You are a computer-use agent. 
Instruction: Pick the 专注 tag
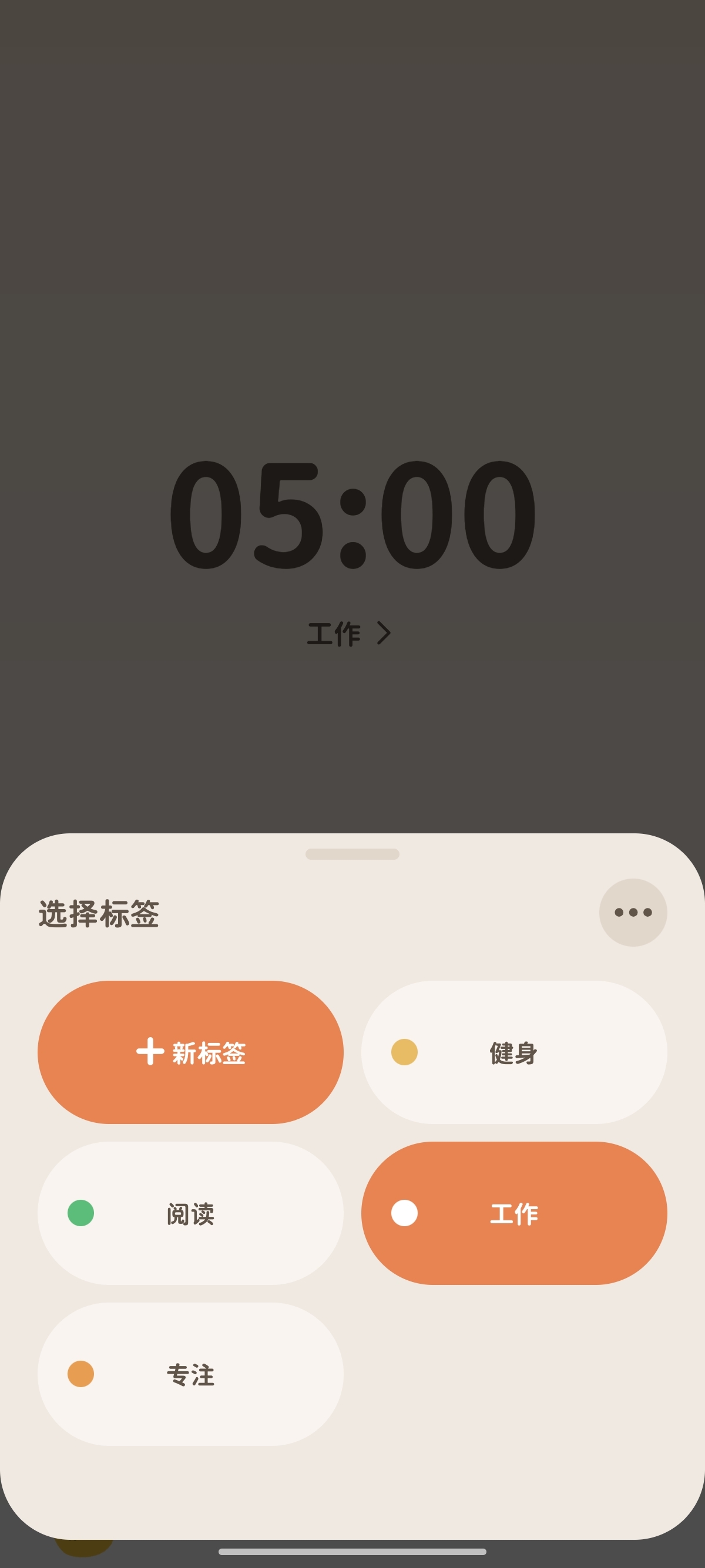[x=190, y=1374]
